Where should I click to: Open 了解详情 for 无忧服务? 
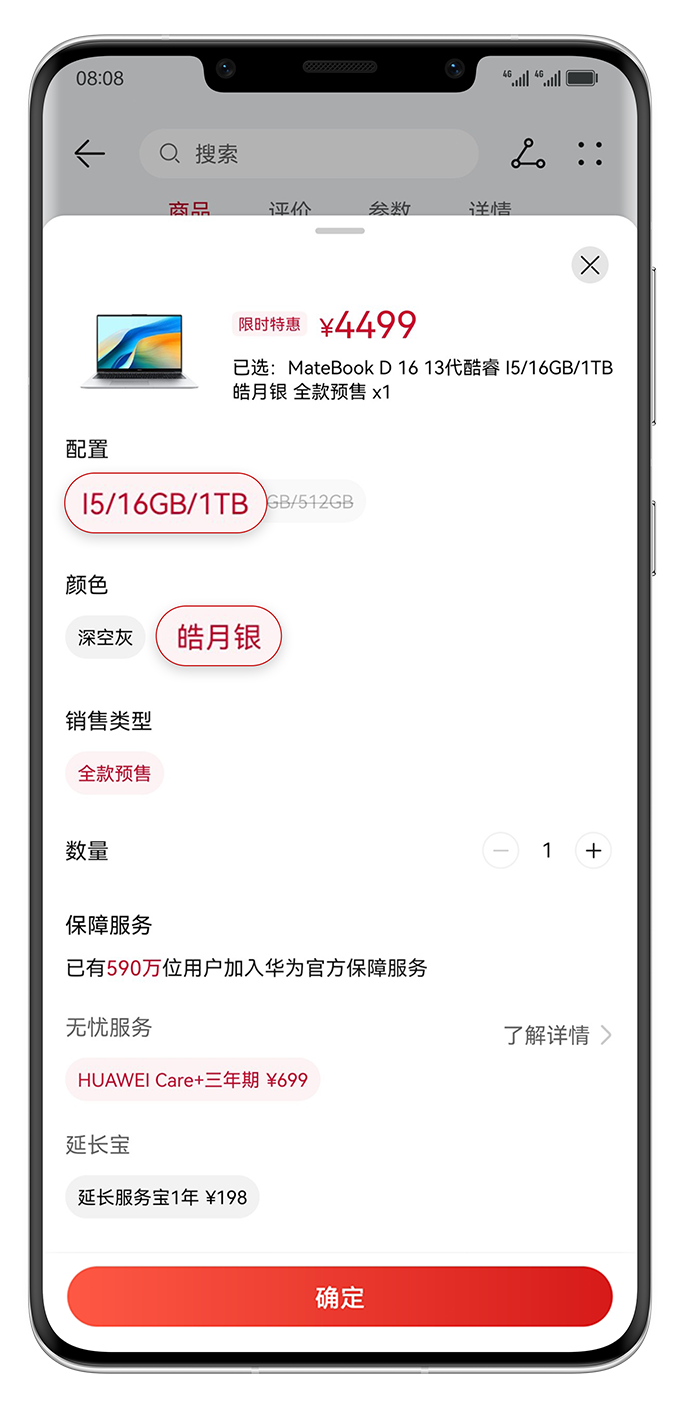[x=557, y=1035]
